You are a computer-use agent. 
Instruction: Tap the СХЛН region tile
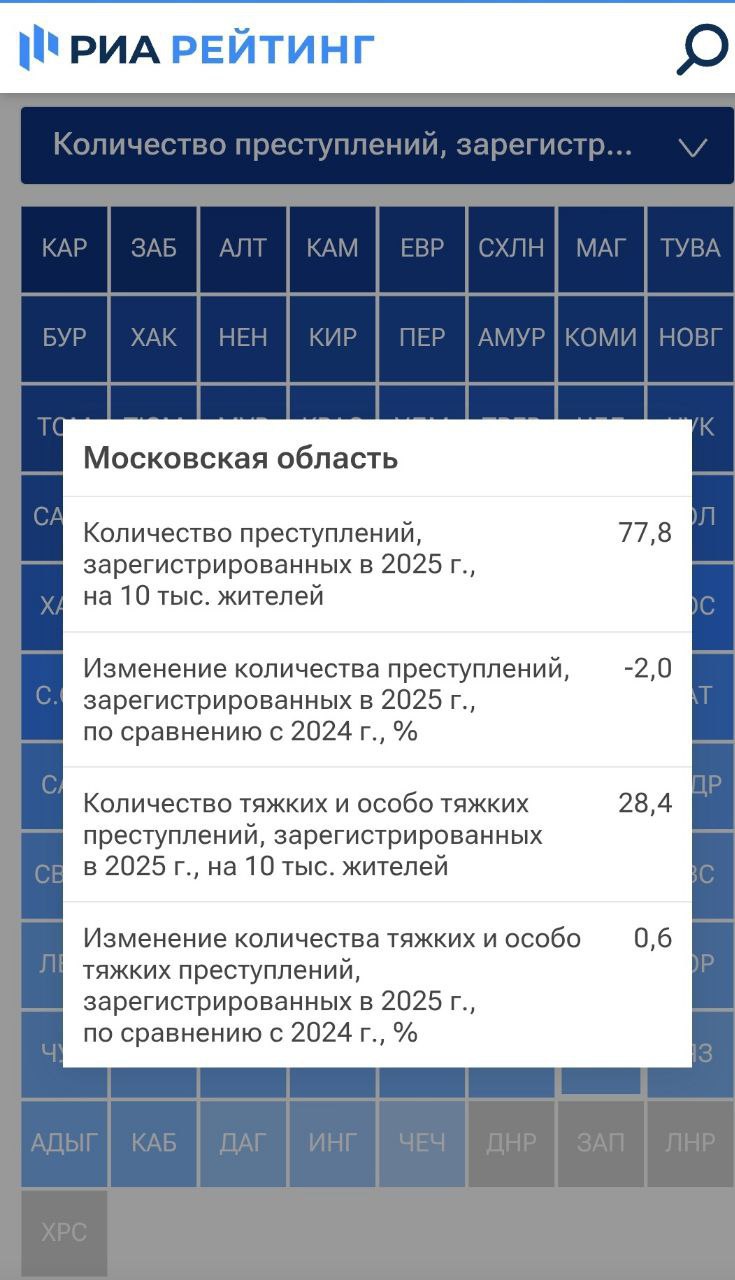[x=511, y=249]
